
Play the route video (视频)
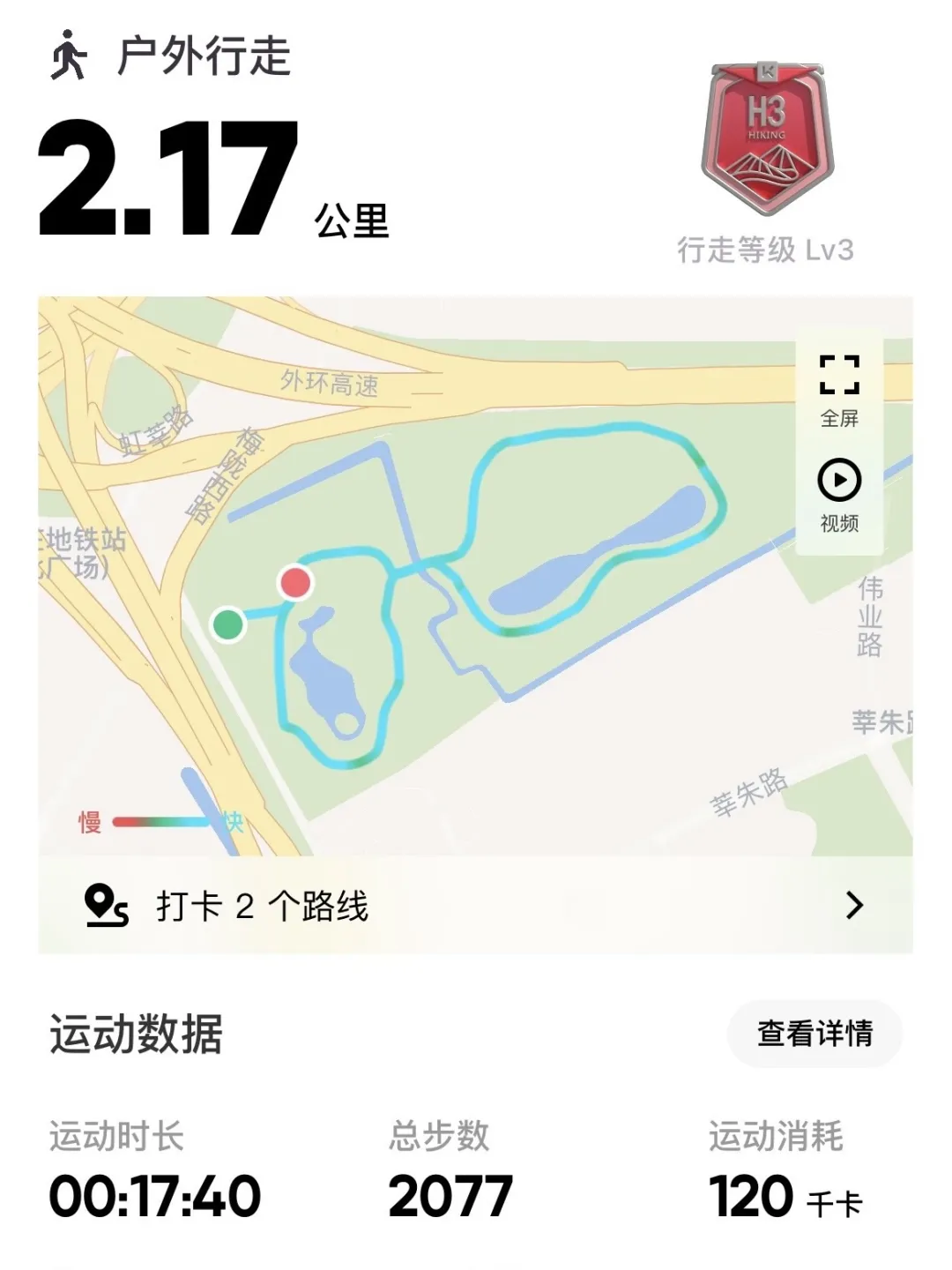tap(839, 495)
